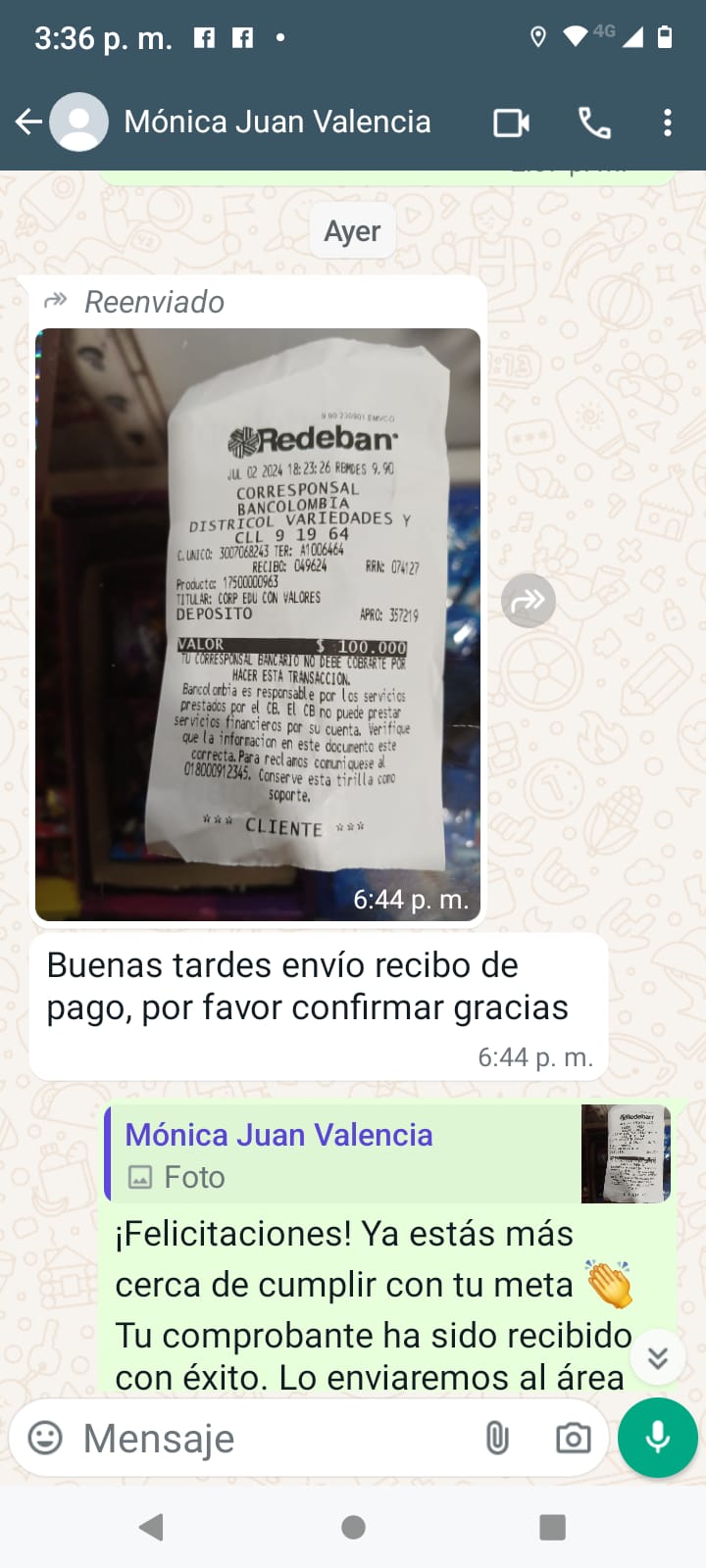The height and width of the screenshot is (1568, 706).
Task: Record a voice message
Action: click(658, 1438)
